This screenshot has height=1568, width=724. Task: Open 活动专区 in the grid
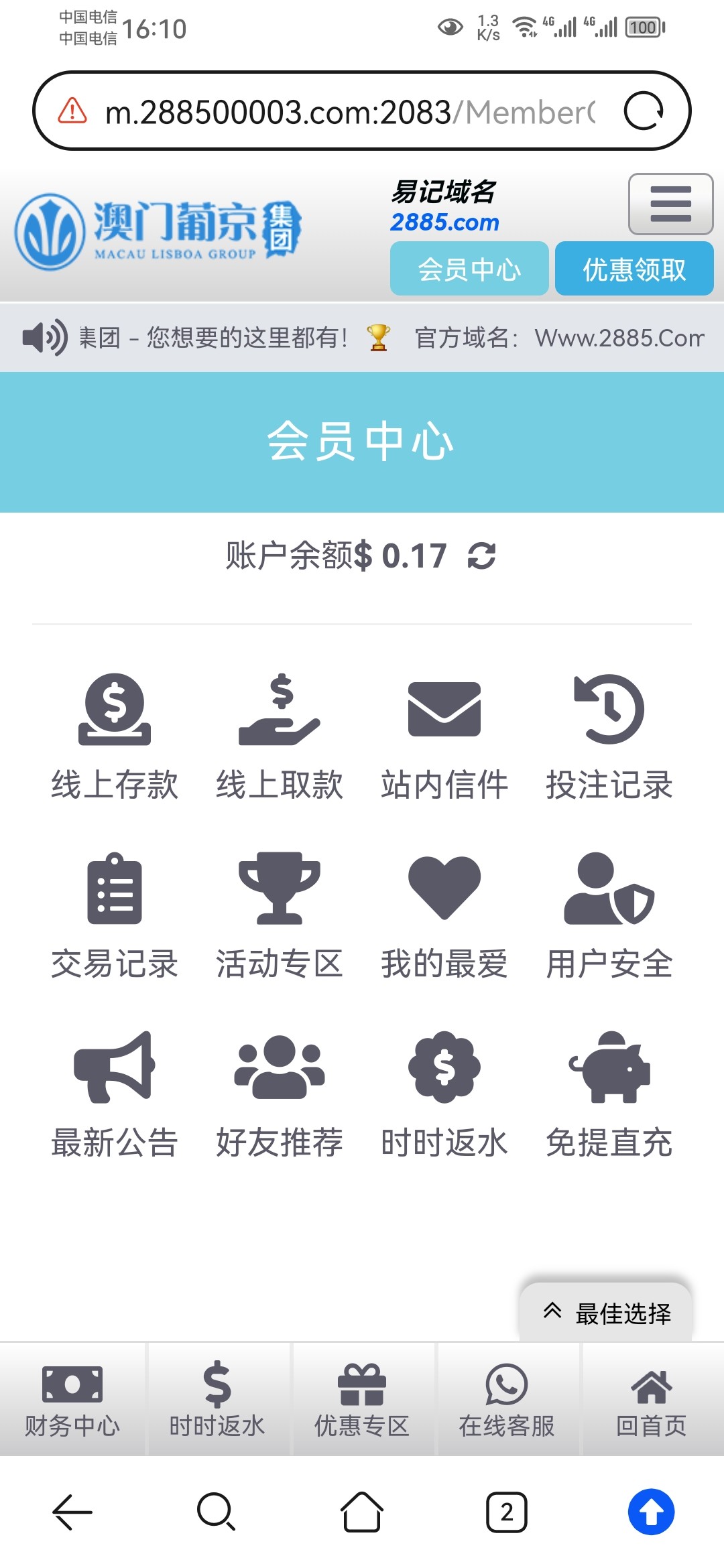tap(280, 915)
